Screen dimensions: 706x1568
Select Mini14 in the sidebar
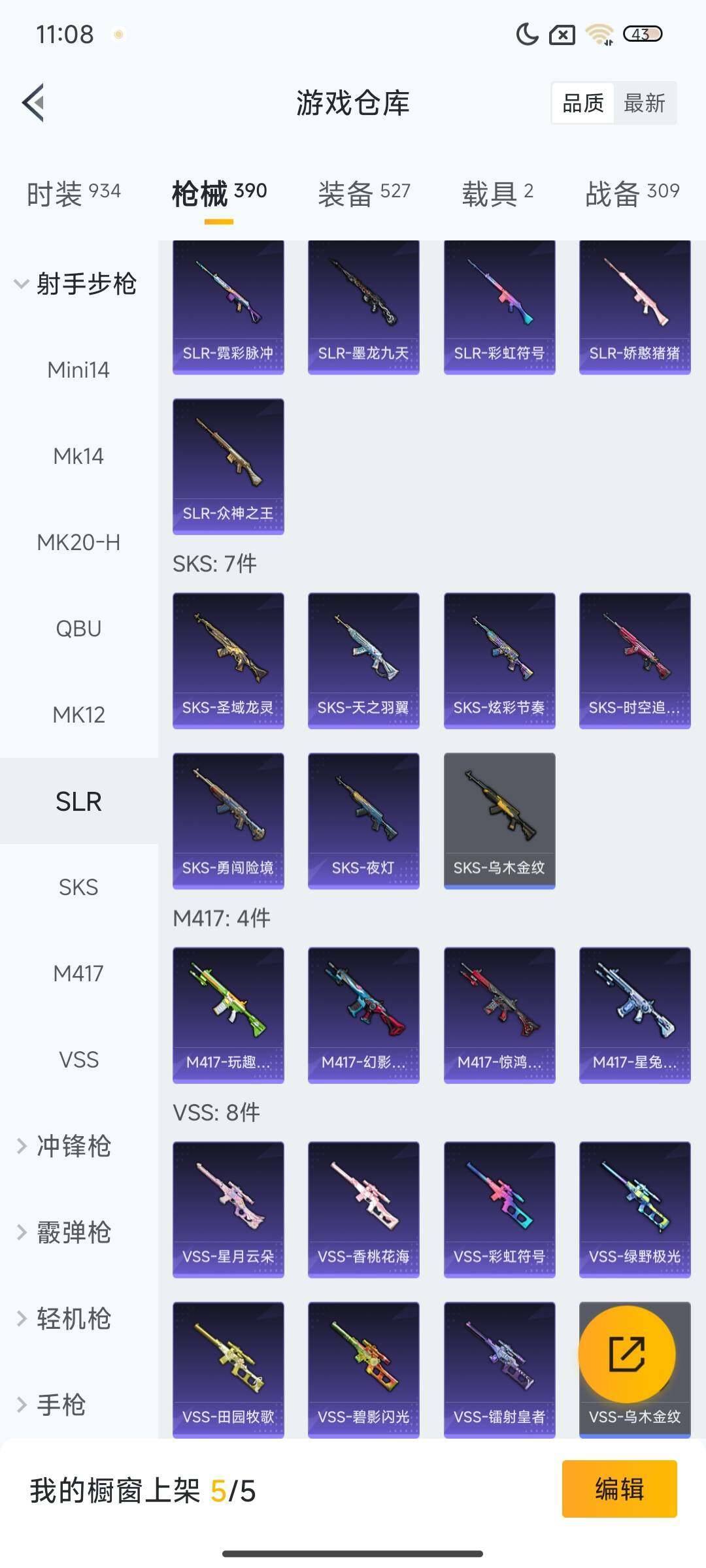tap(78, 370)
